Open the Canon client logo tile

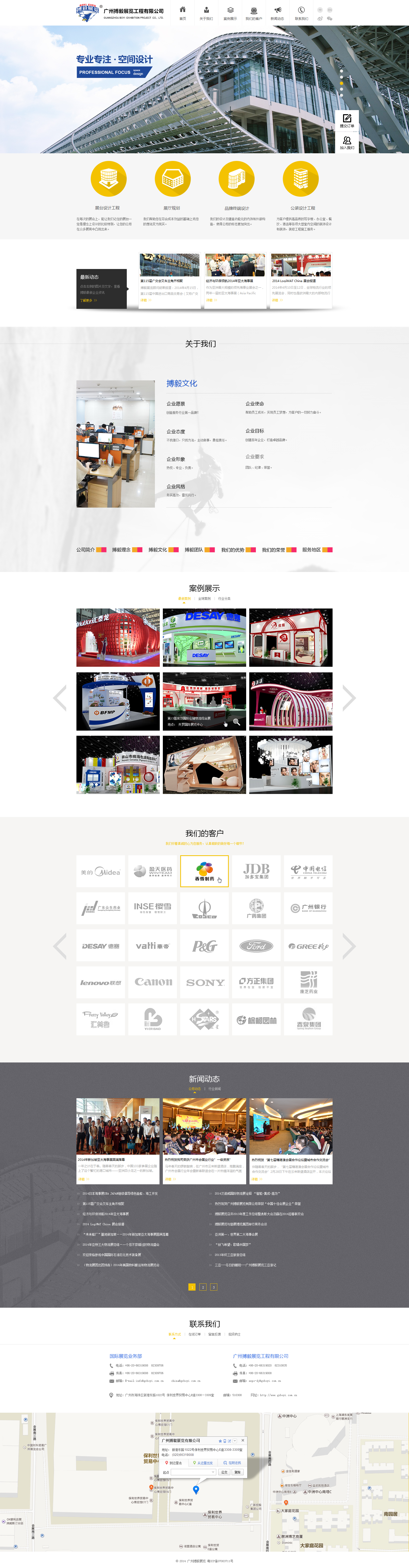click(153, 982)
